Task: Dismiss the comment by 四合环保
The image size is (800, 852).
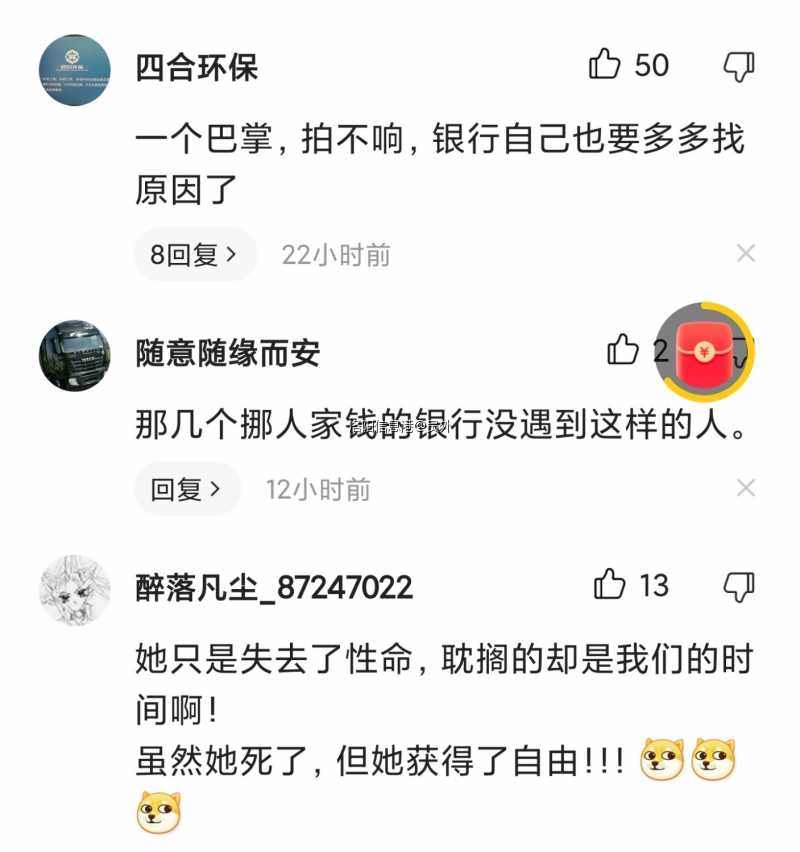Action: (x=746, y=254)
